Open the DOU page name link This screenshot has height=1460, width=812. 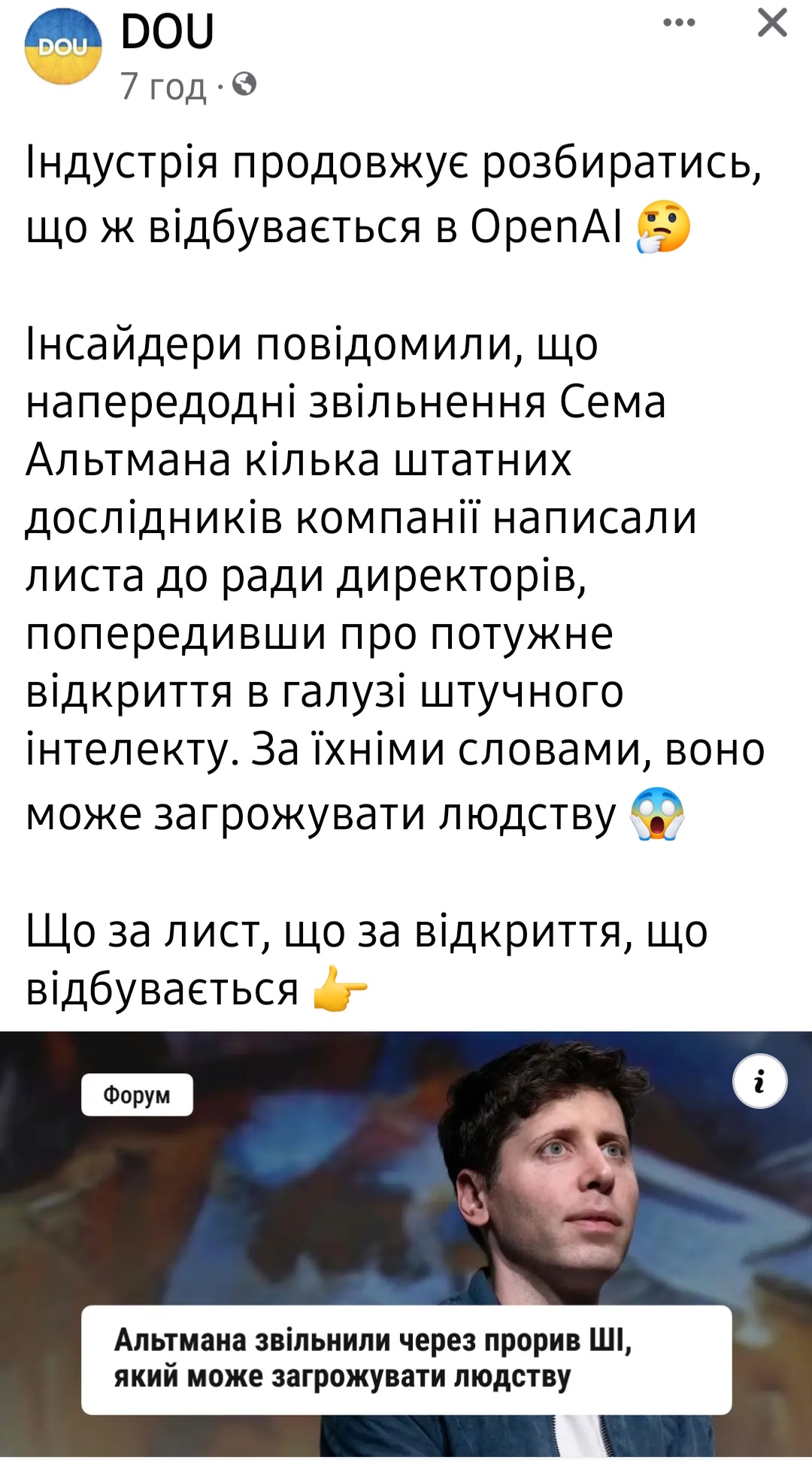167,32
